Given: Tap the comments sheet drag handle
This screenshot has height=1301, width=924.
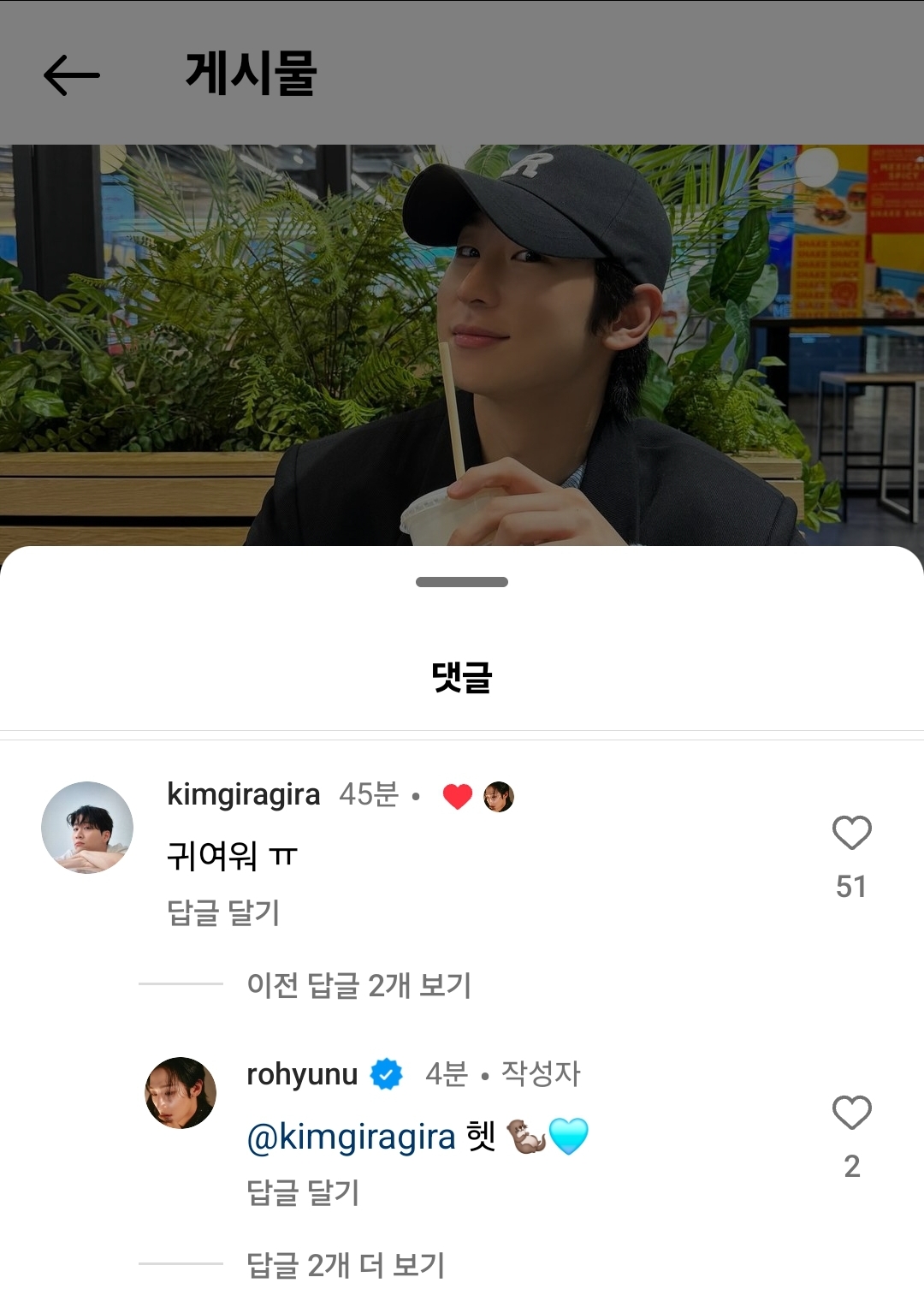Looking at the screenshot, I should [x=462, y=582].
